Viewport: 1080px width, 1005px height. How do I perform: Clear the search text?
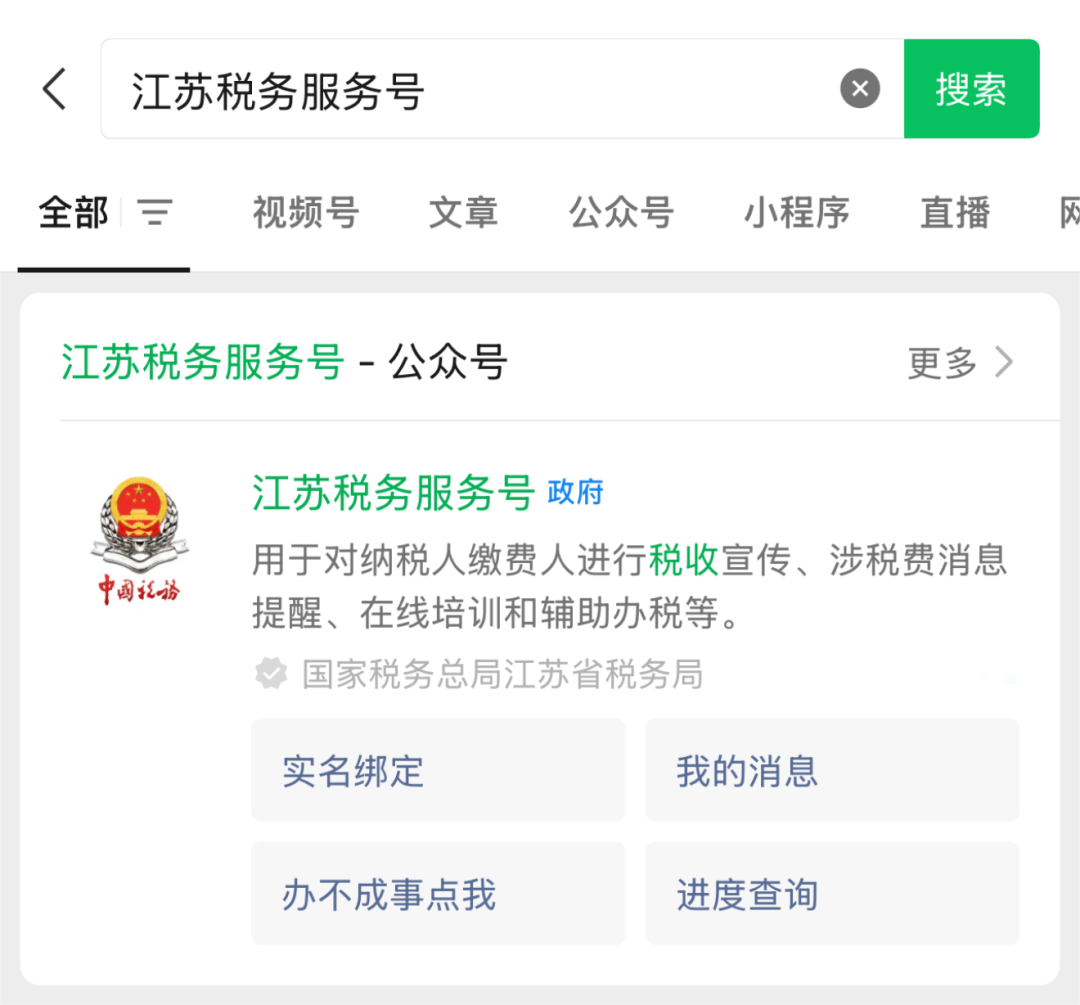point(860,89)
